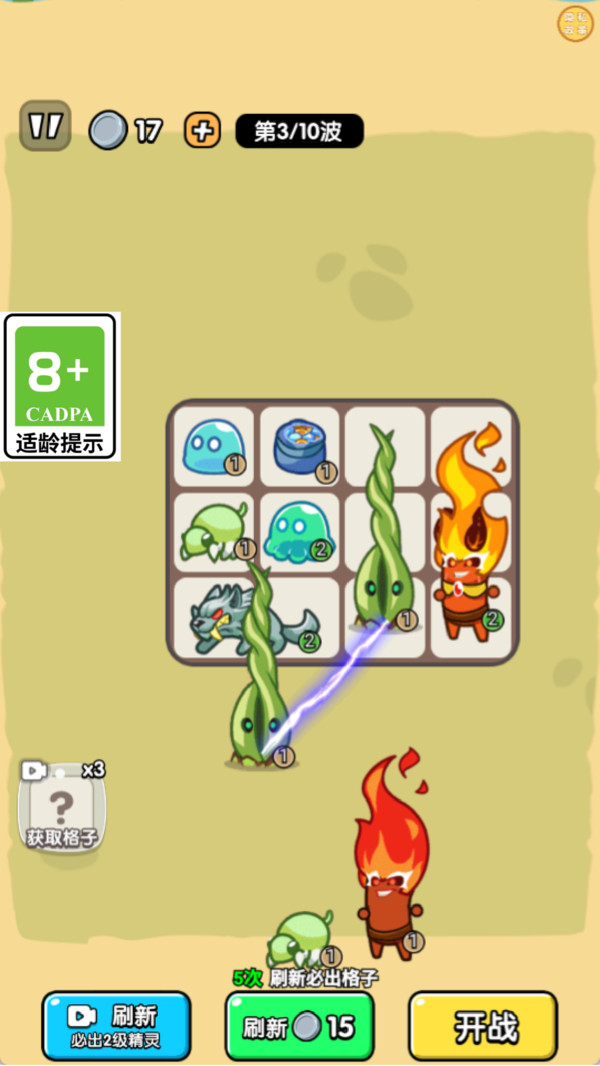Screen dimensions: 600x1066
Task: Refresh with video for level 2 sprite
Action: click(x=116, y=1025)
